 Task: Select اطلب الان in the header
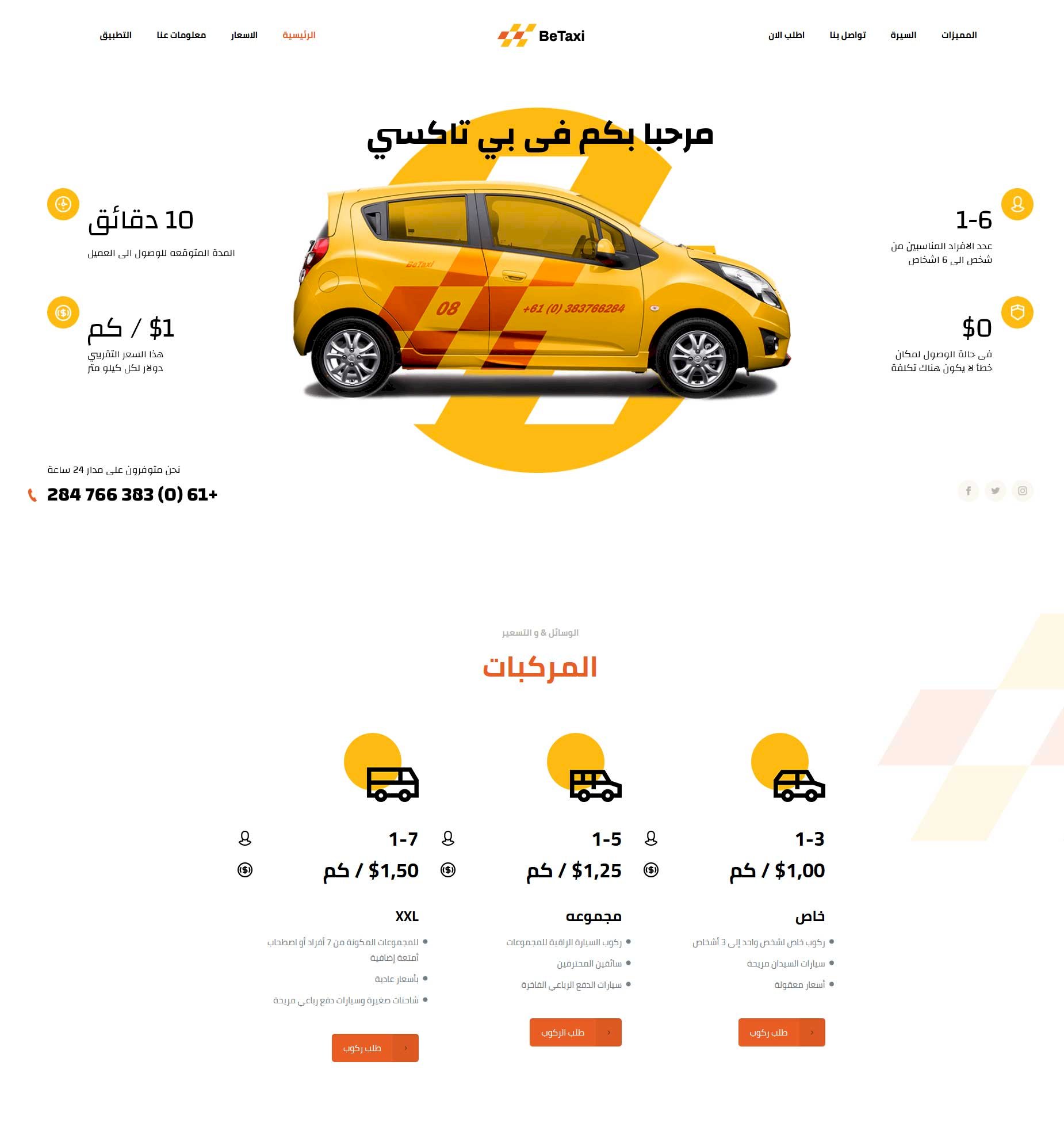coord(786,35)
